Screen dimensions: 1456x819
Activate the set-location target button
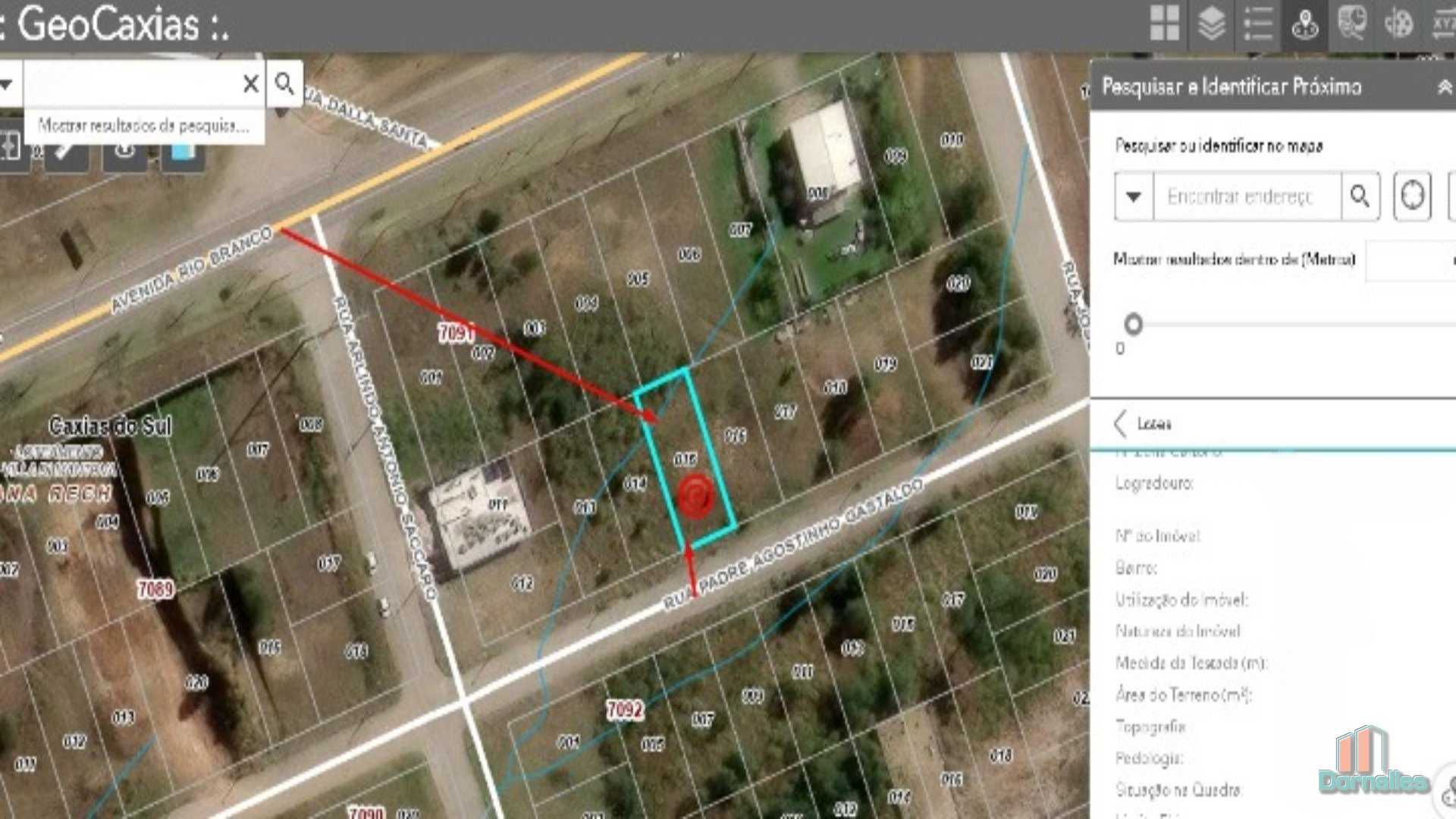pyautogui.click(x=1412, y=196)
